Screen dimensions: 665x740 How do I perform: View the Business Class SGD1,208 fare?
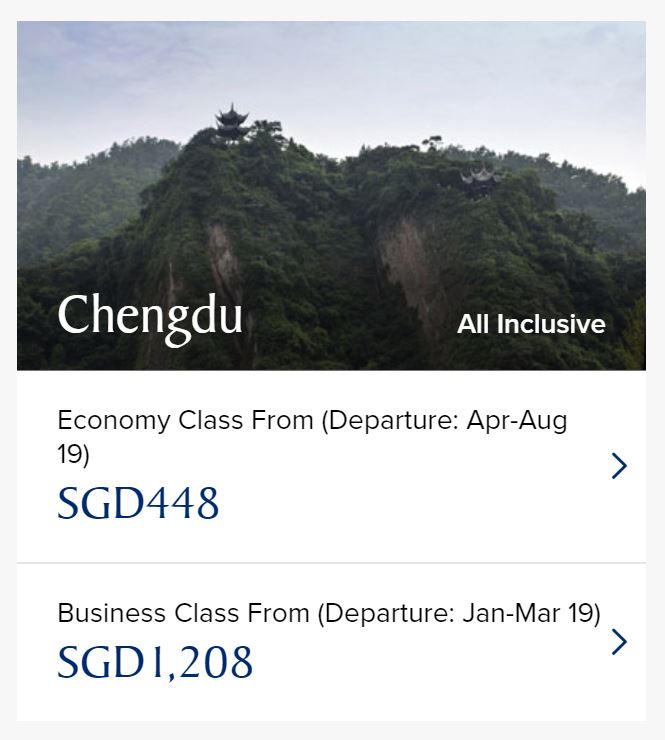pyautogui.click(x=331, y=641)
